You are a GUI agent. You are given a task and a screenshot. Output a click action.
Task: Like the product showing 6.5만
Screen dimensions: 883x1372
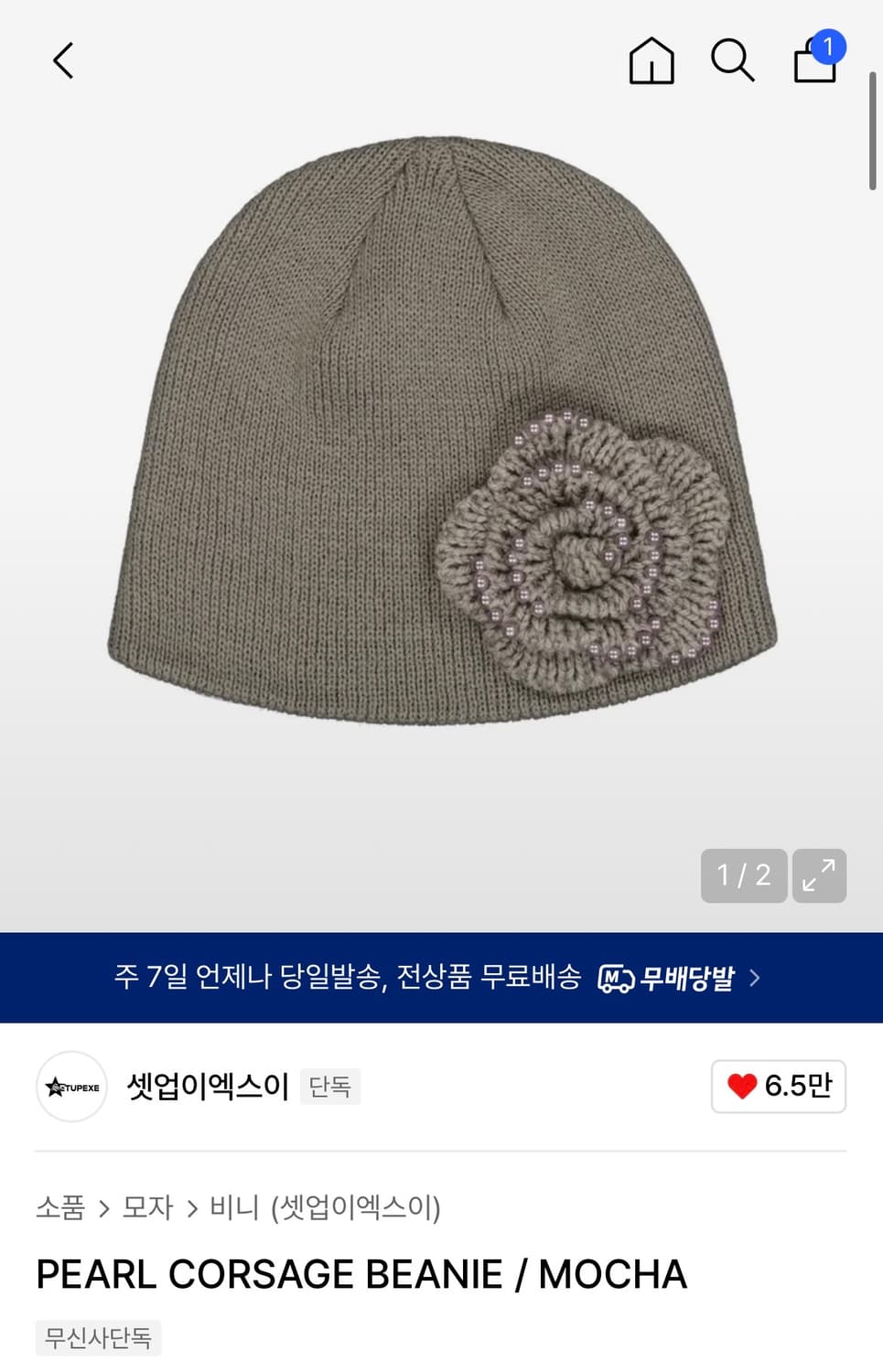coord(778,1087)
